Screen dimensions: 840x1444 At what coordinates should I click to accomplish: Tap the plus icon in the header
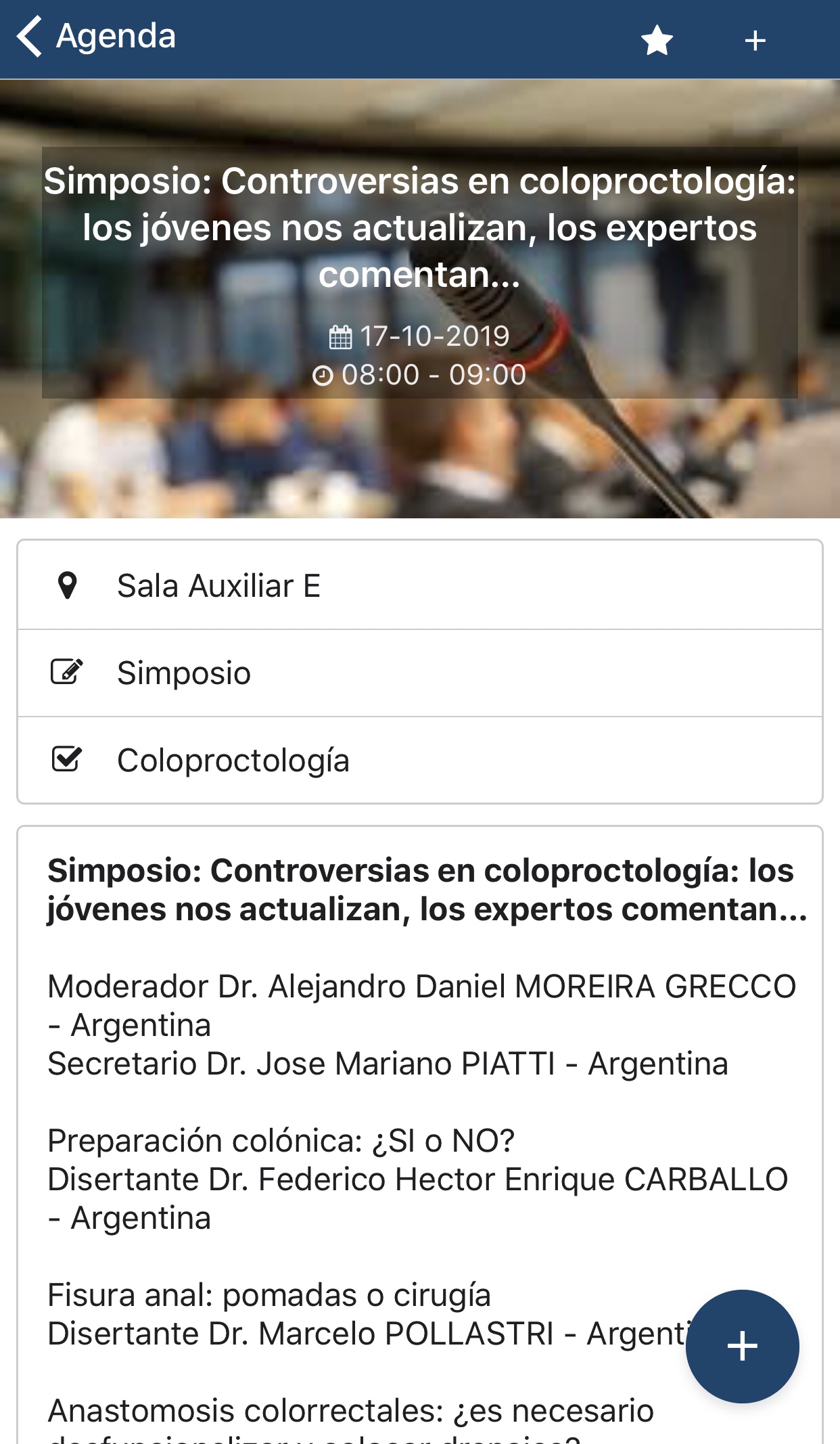click(x=755, y=41)
